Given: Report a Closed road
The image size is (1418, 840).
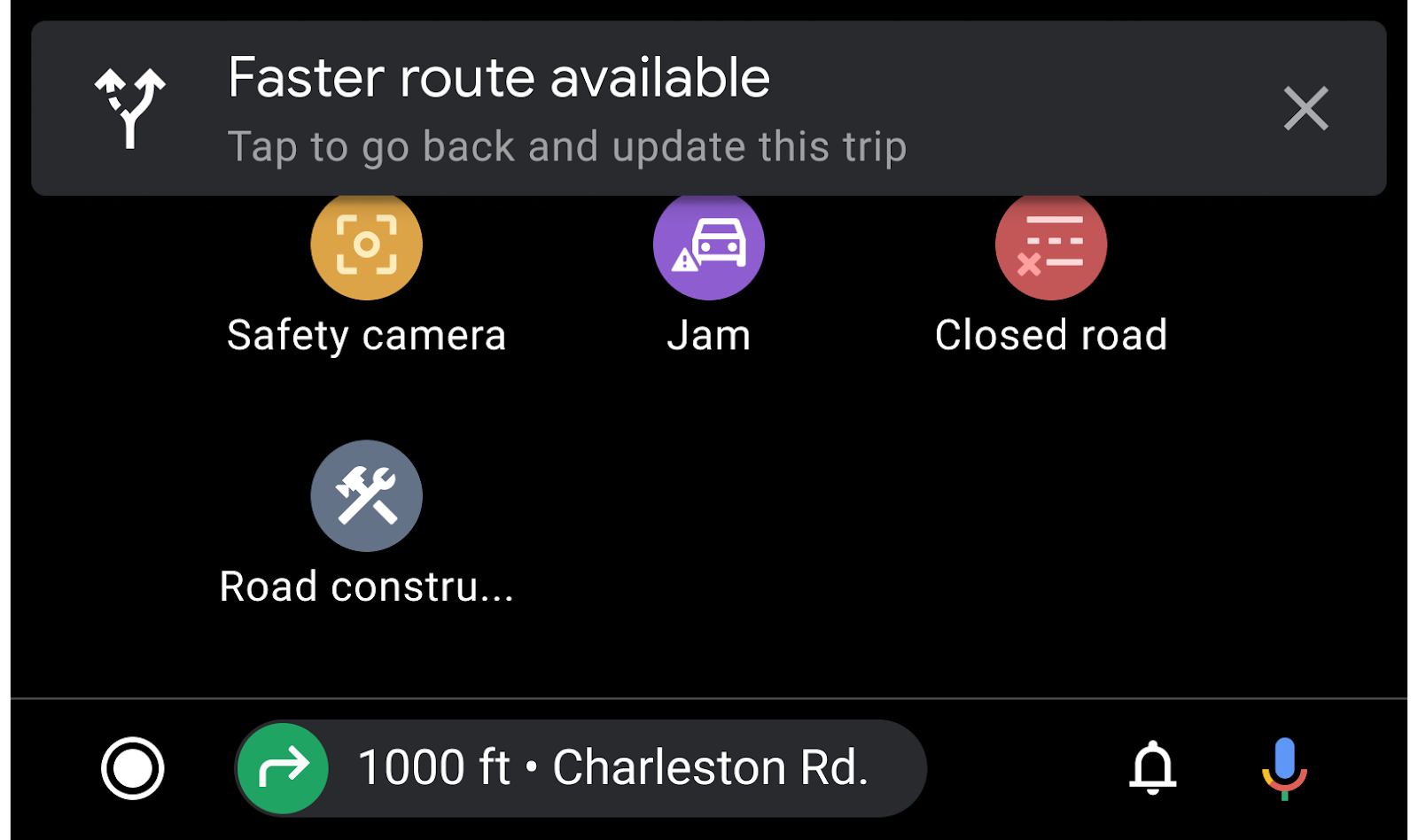Looking at the screenshot, I should coord(1051,246).
